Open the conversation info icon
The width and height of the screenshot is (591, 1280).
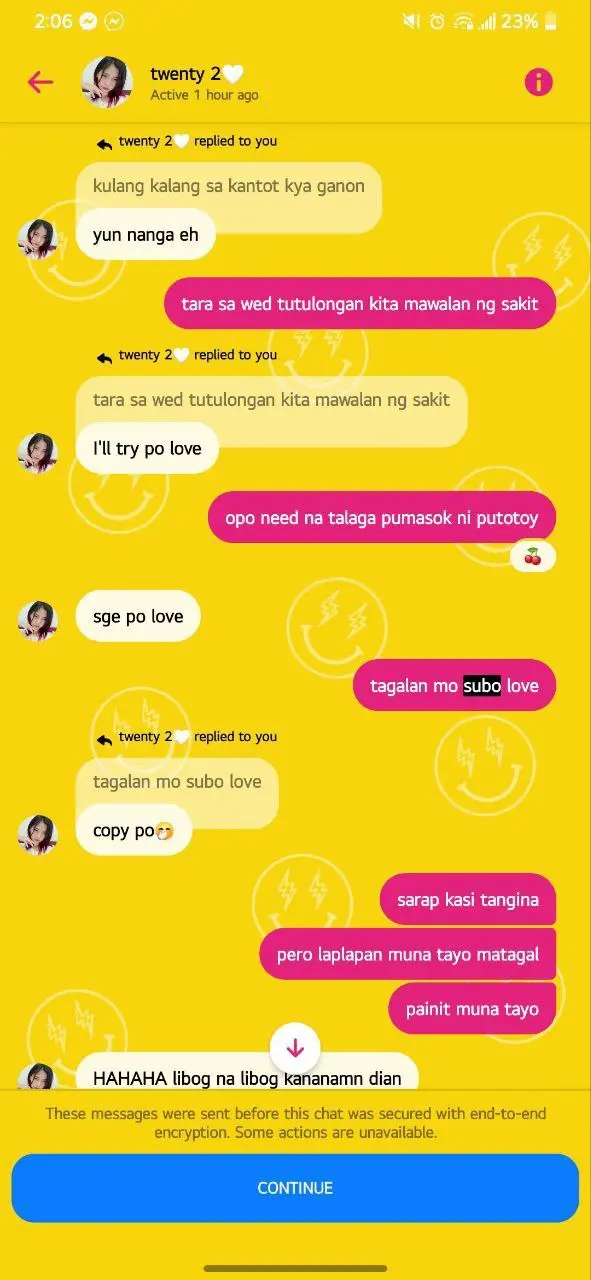click(538, 82)
